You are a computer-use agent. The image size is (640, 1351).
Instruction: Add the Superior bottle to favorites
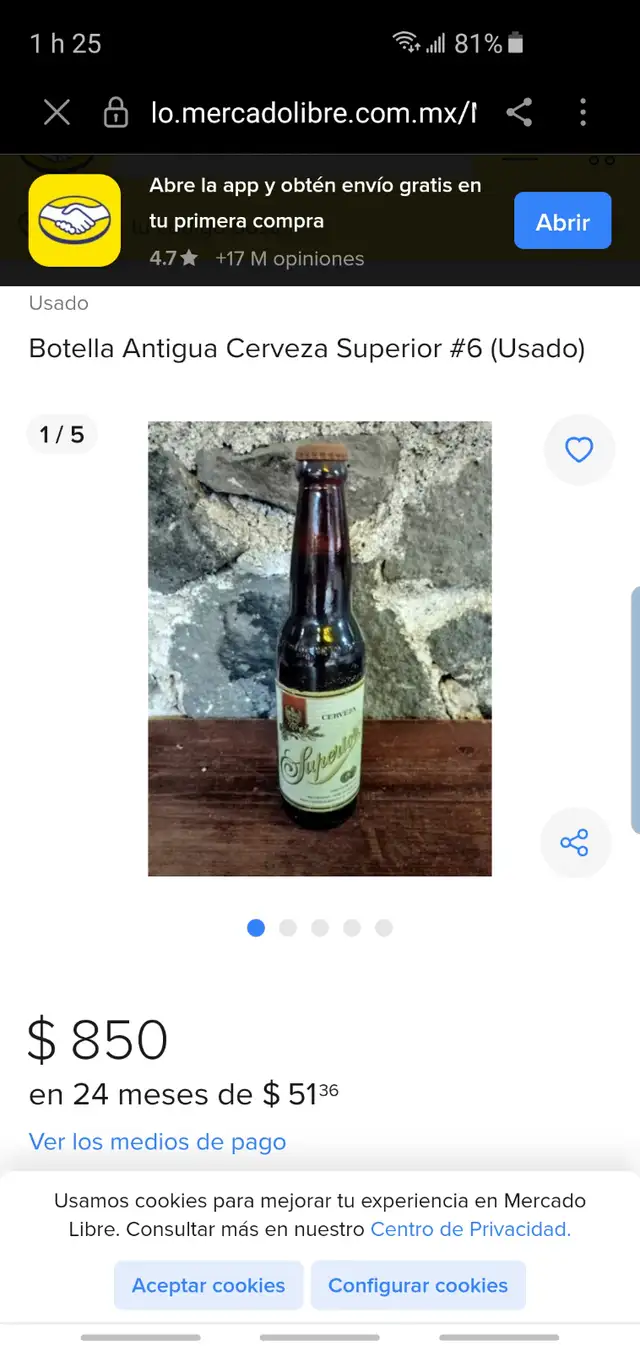point(579,450)
